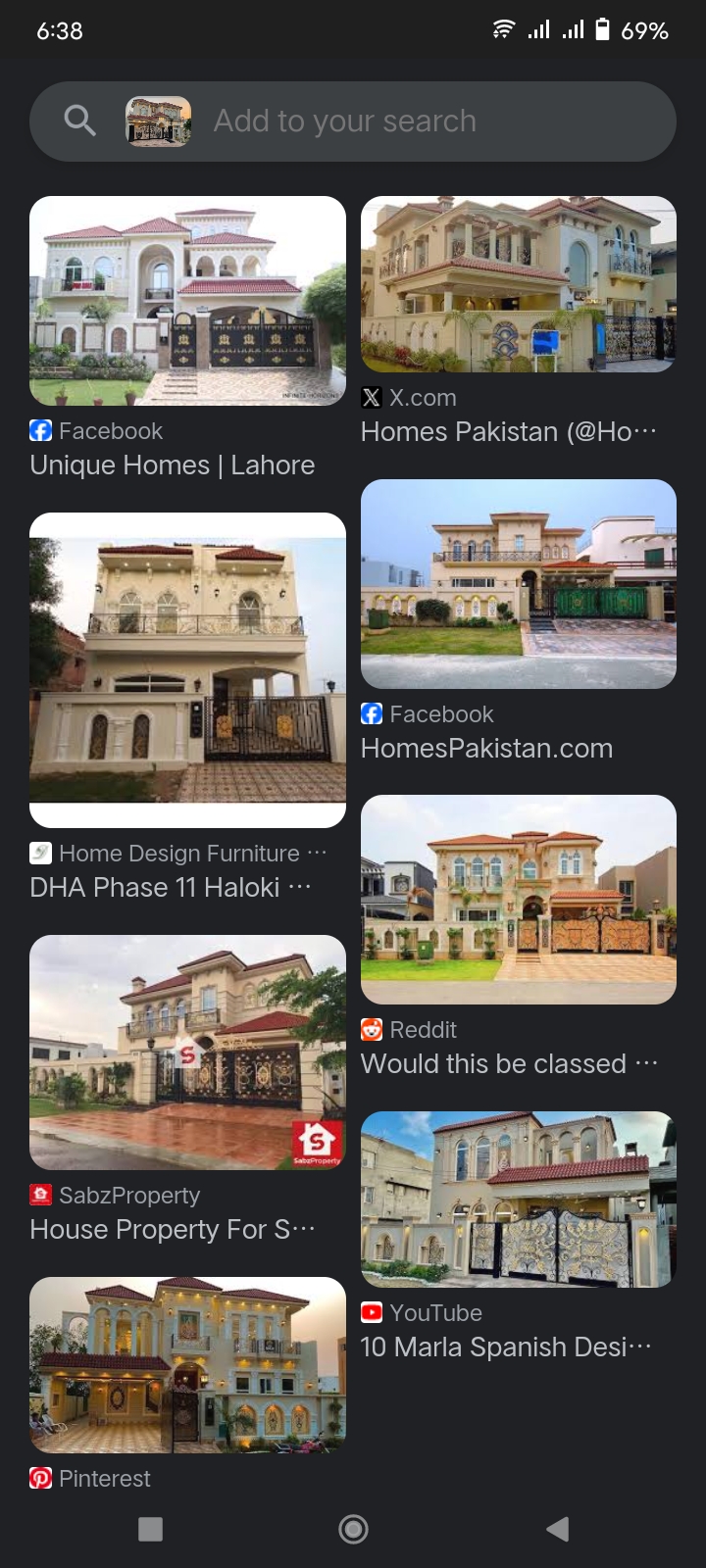View the Pinterest house image
This screenshot has width=706, height=1568.
click(x=187, y=1364)
